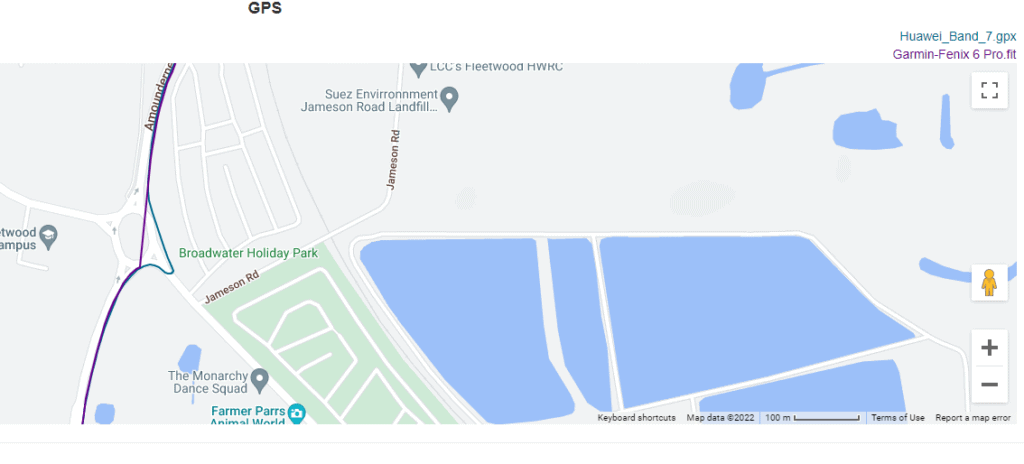Open Farmer Parrs Animal World marker

click(x=296, y=412)
